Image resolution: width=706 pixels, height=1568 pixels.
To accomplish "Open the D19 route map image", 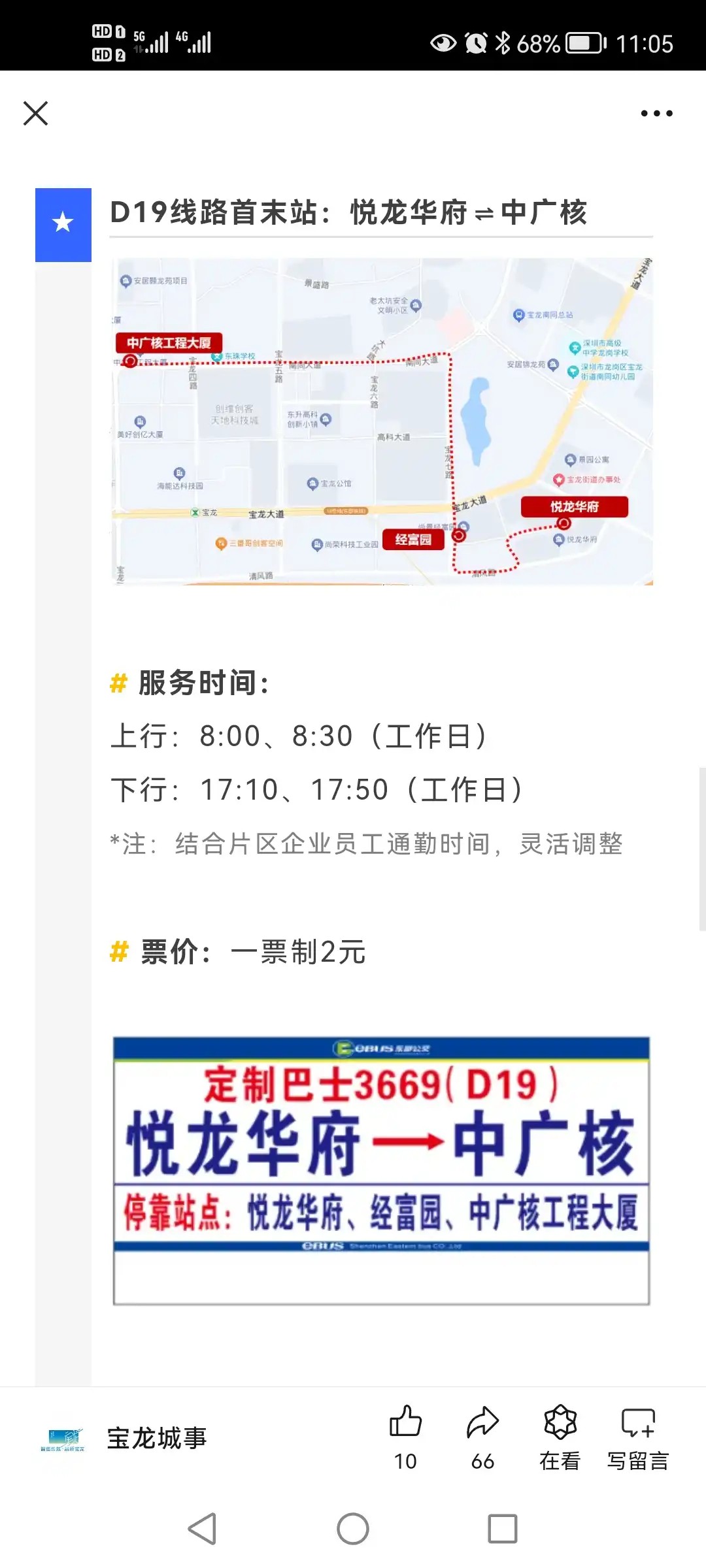I will point(382,421).
